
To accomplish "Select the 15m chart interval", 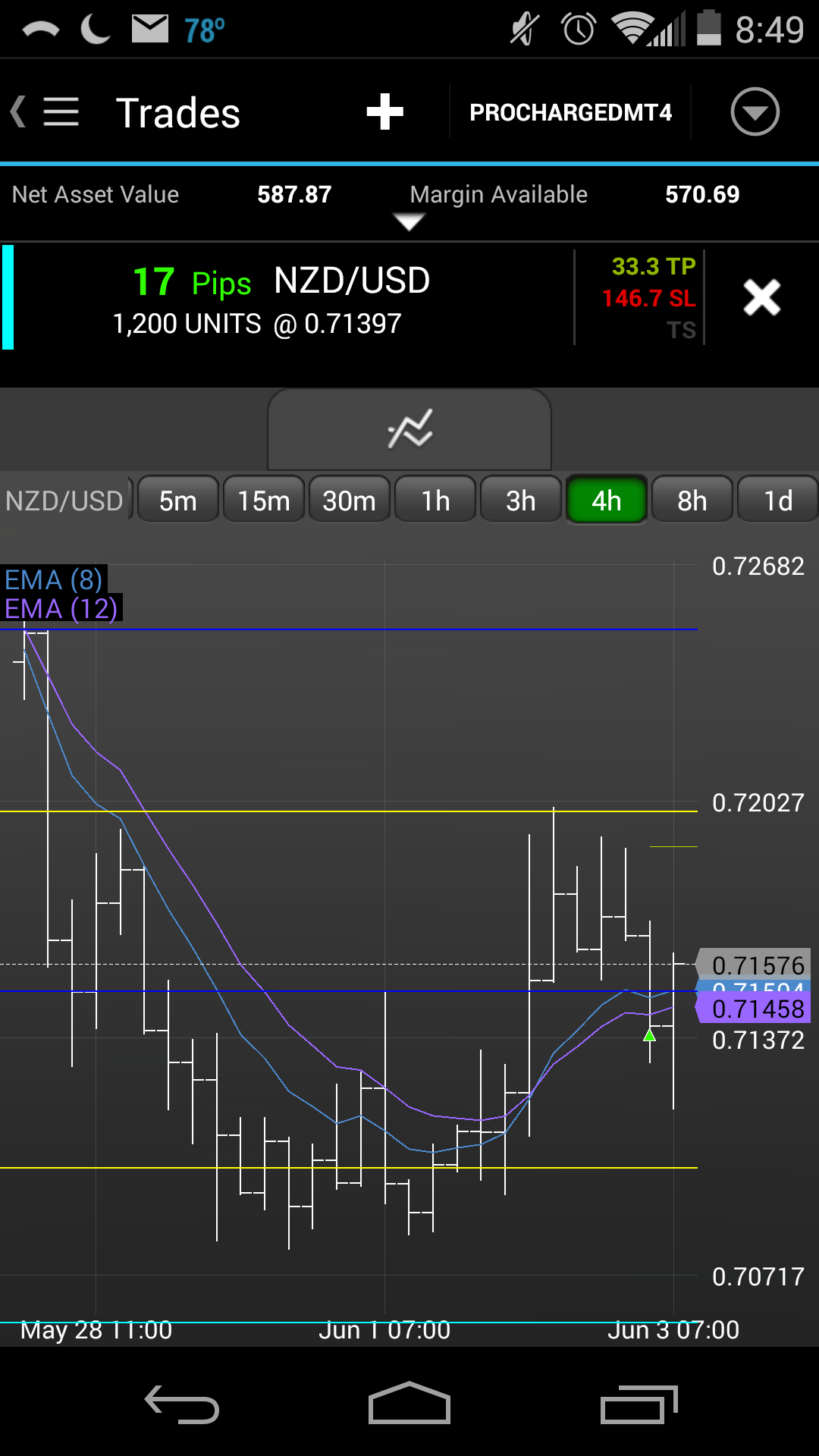I will [x=264, y=500].
